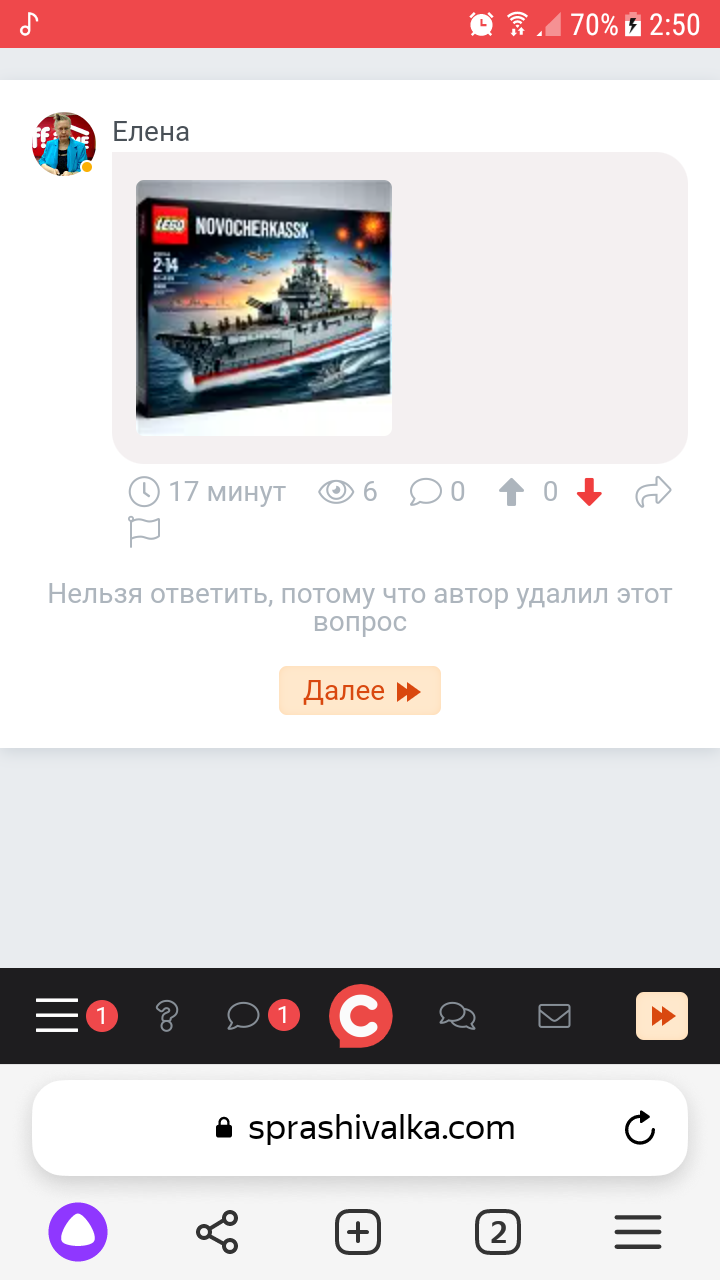
Task: Open the question mark section
Action: (x=167, y=1016)
